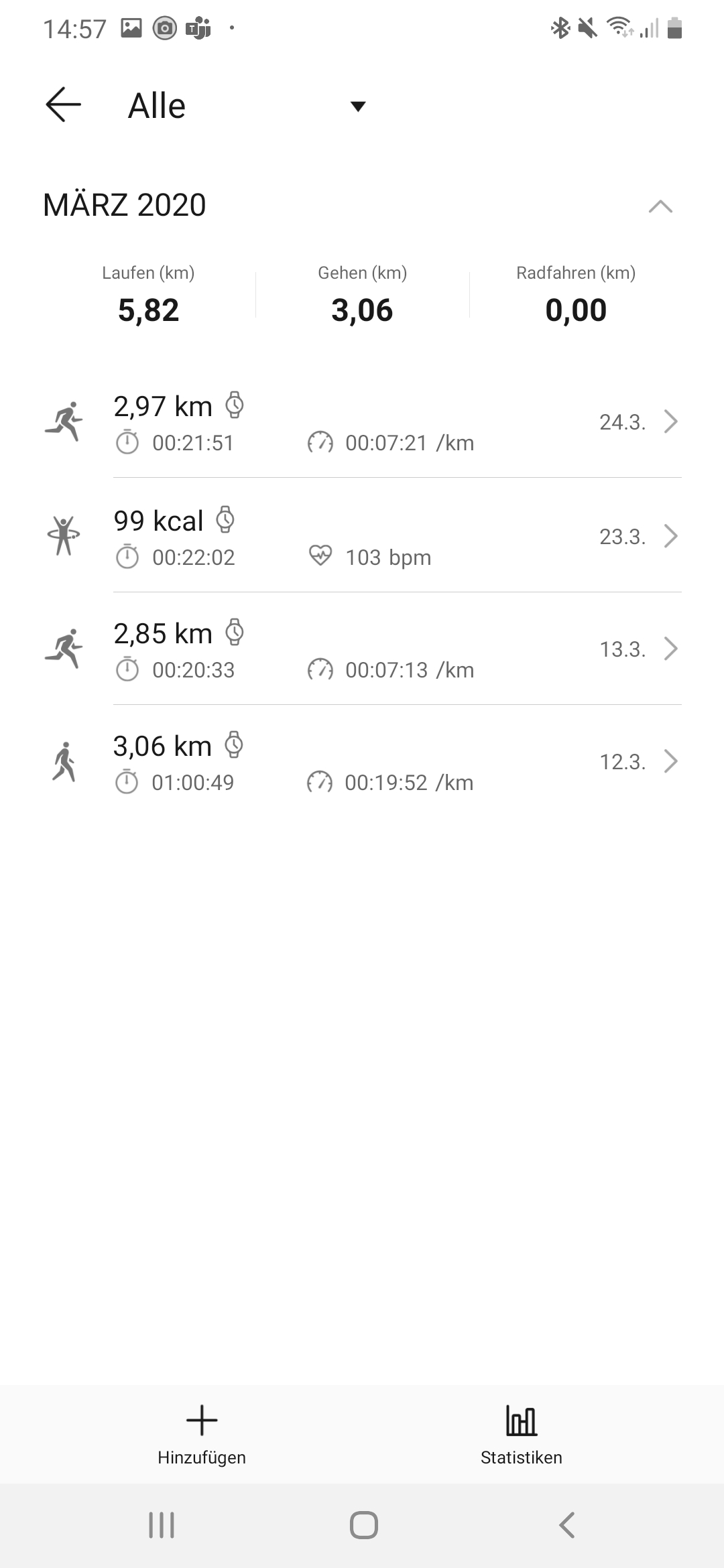Go back using the top arrow
724x1568 pixels.
[63, 105]
